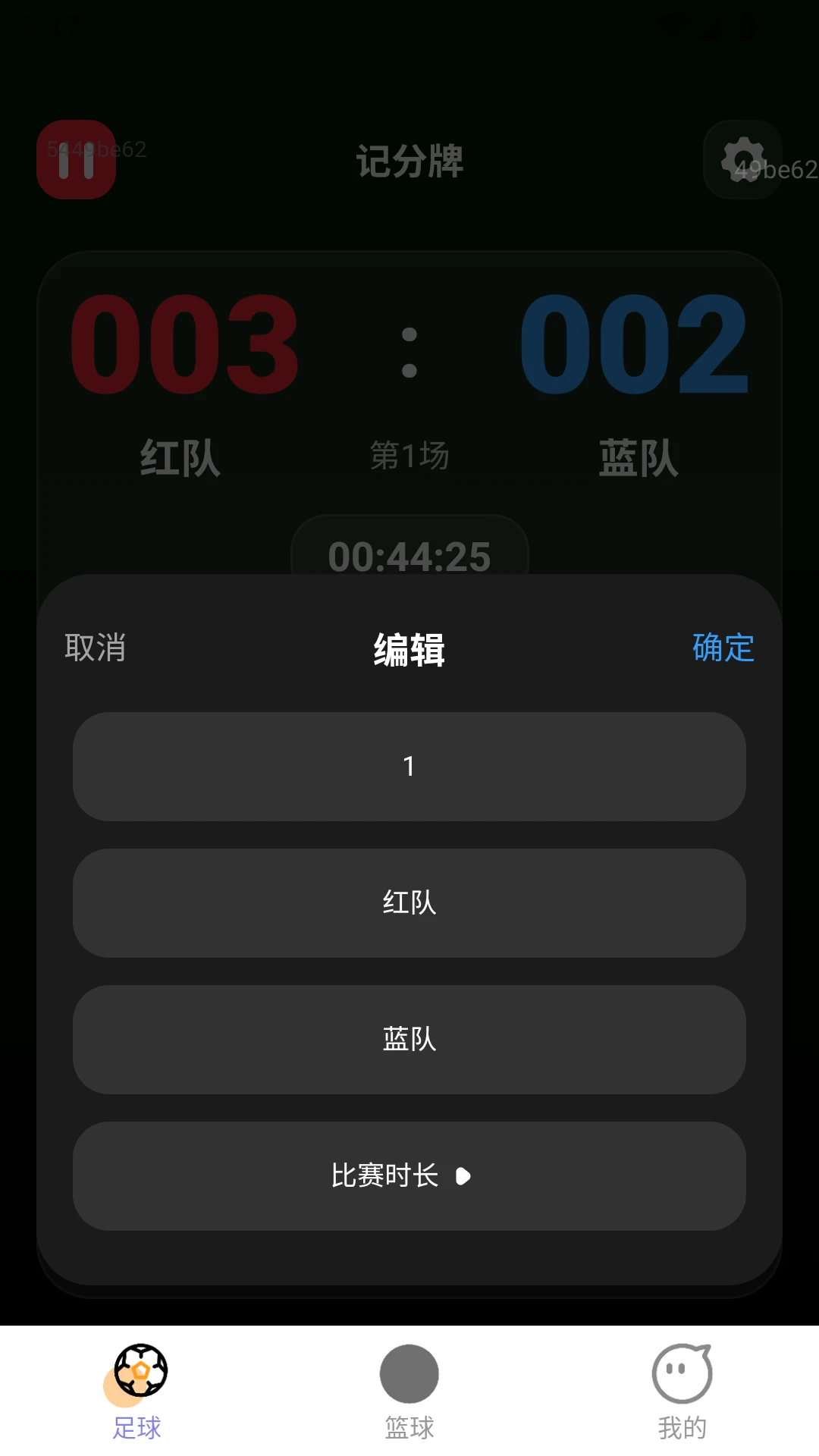The image size is (819, 1456).
Task: Tap 取消 to cancel editing
Action: pyautogui.click(x=95, y=648)
